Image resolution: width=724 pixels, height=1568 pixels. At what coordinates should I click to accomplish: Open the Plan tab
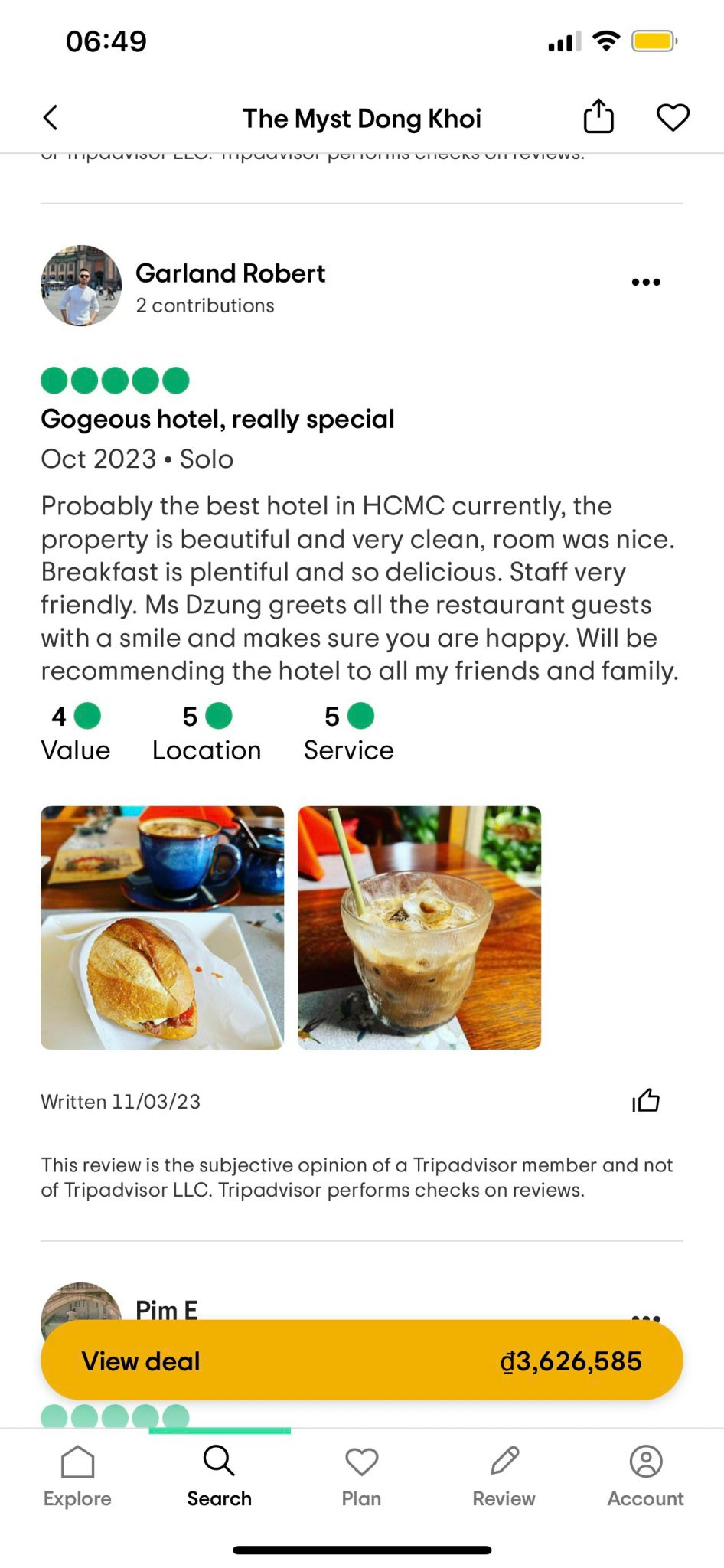point(361,1476)
